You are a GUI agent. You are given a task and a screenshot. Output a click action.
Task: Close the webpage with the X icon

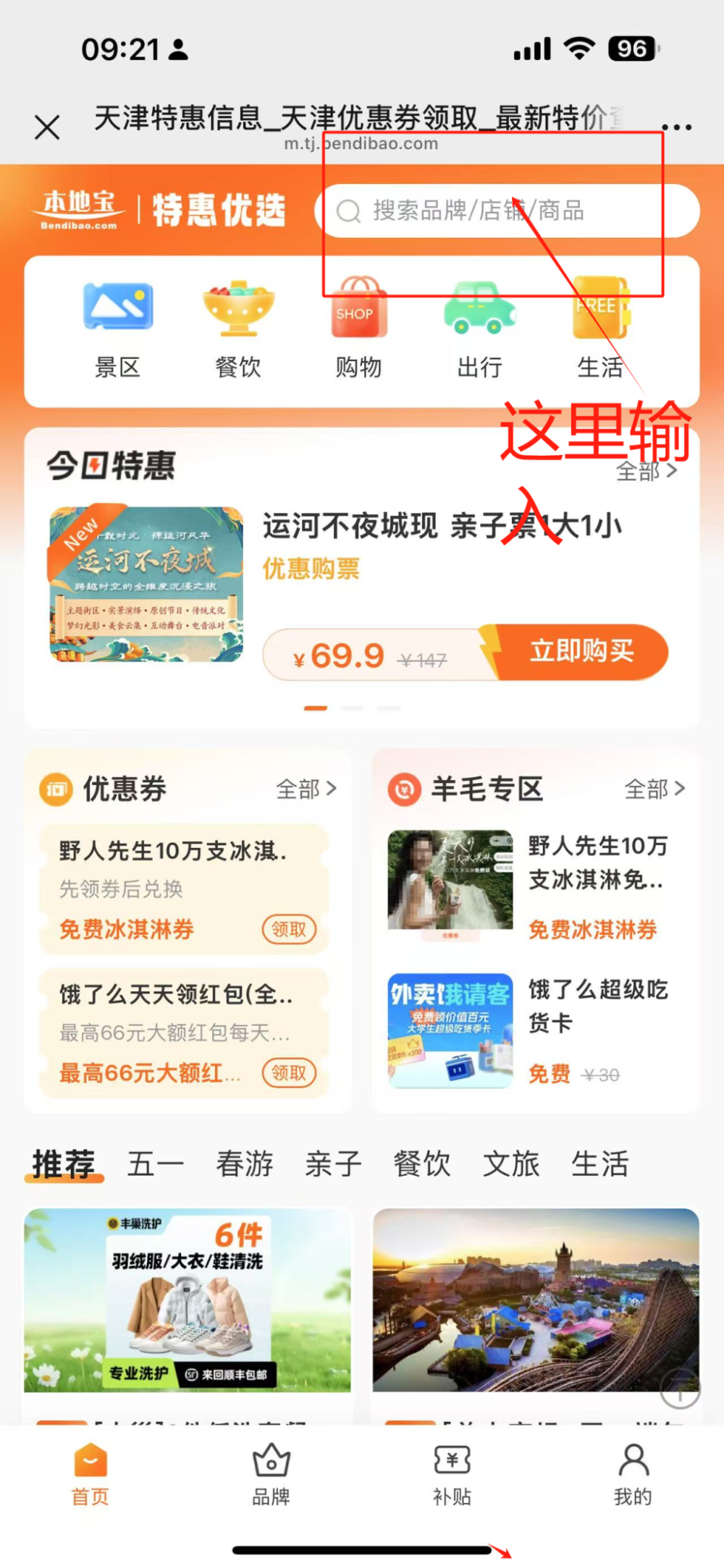(x=47, y=128)
